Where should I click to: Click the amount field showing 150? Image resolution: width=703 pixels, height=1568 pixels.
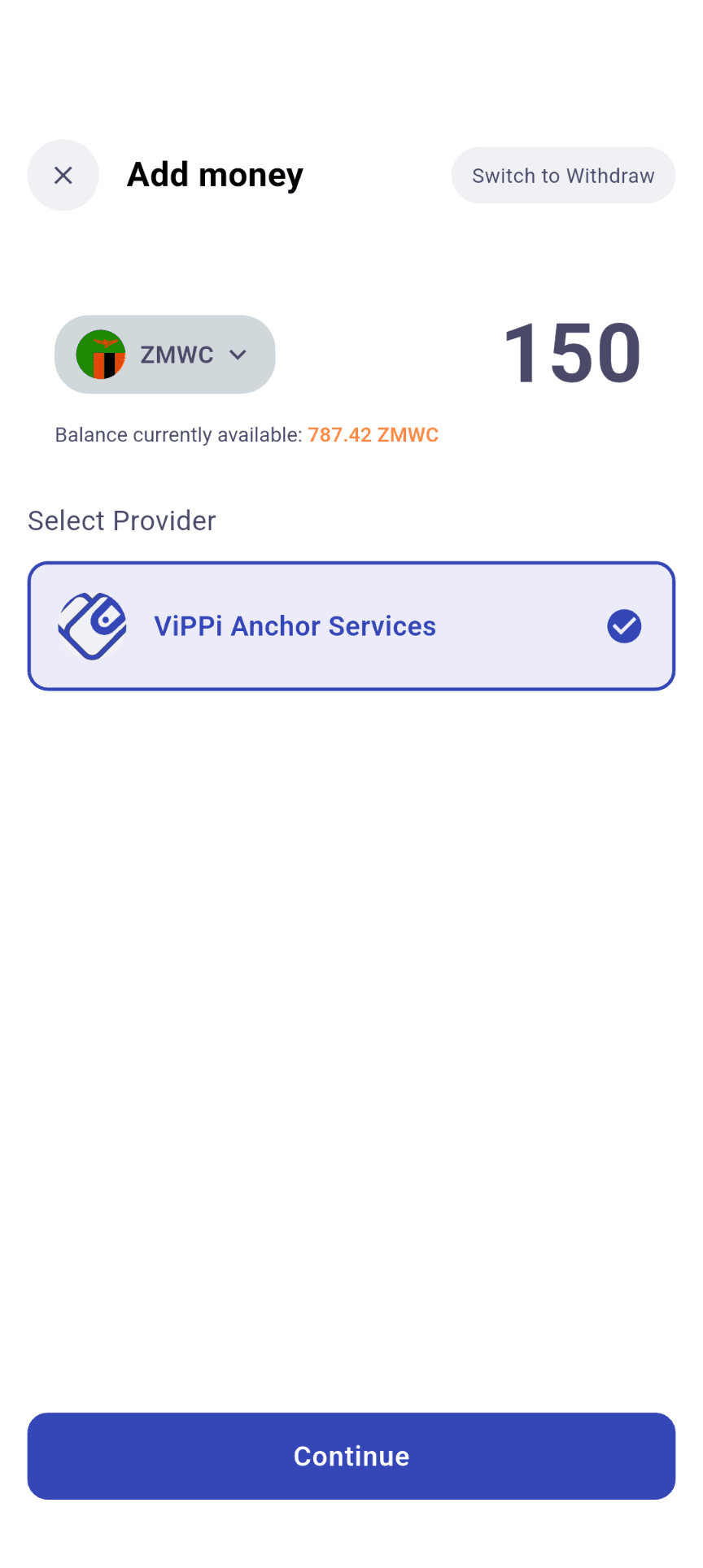click(x=572, y=352)
